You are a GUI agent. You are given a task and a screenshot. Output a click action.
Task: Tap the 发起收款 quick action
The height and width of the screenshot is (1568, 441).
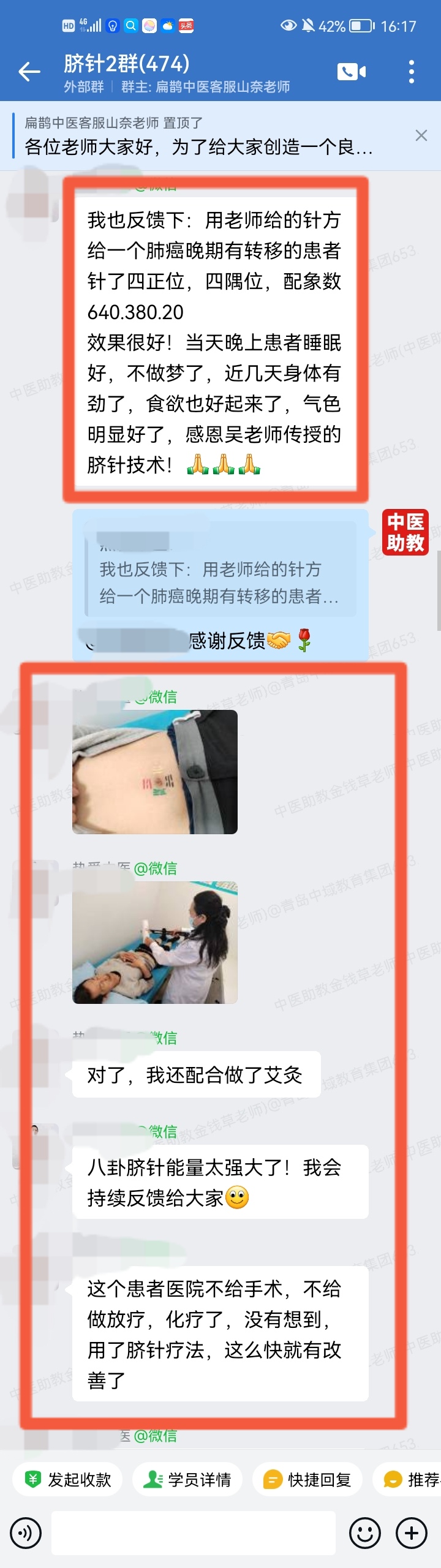click(x=67, y=1479)
